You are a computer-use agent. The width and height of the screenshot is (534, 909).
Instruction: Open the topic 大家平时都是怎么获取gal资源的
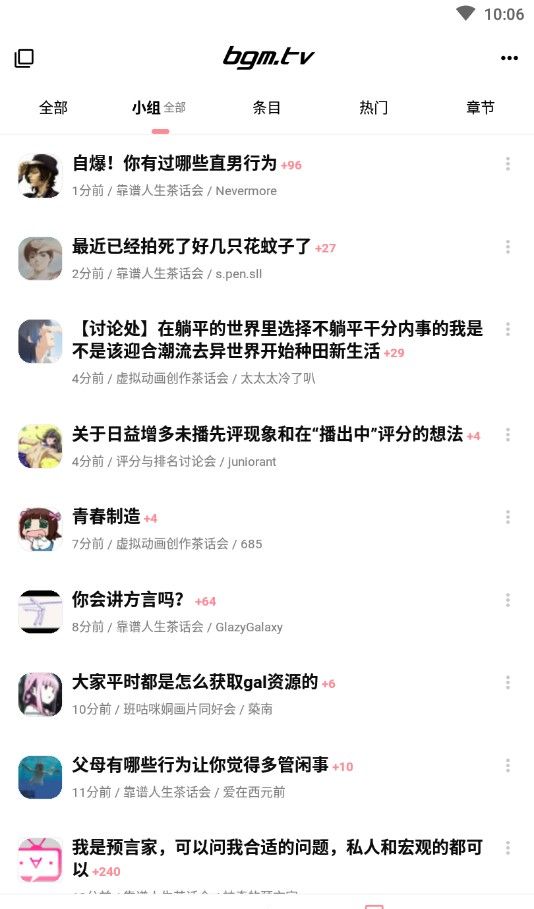coord(195,682)
